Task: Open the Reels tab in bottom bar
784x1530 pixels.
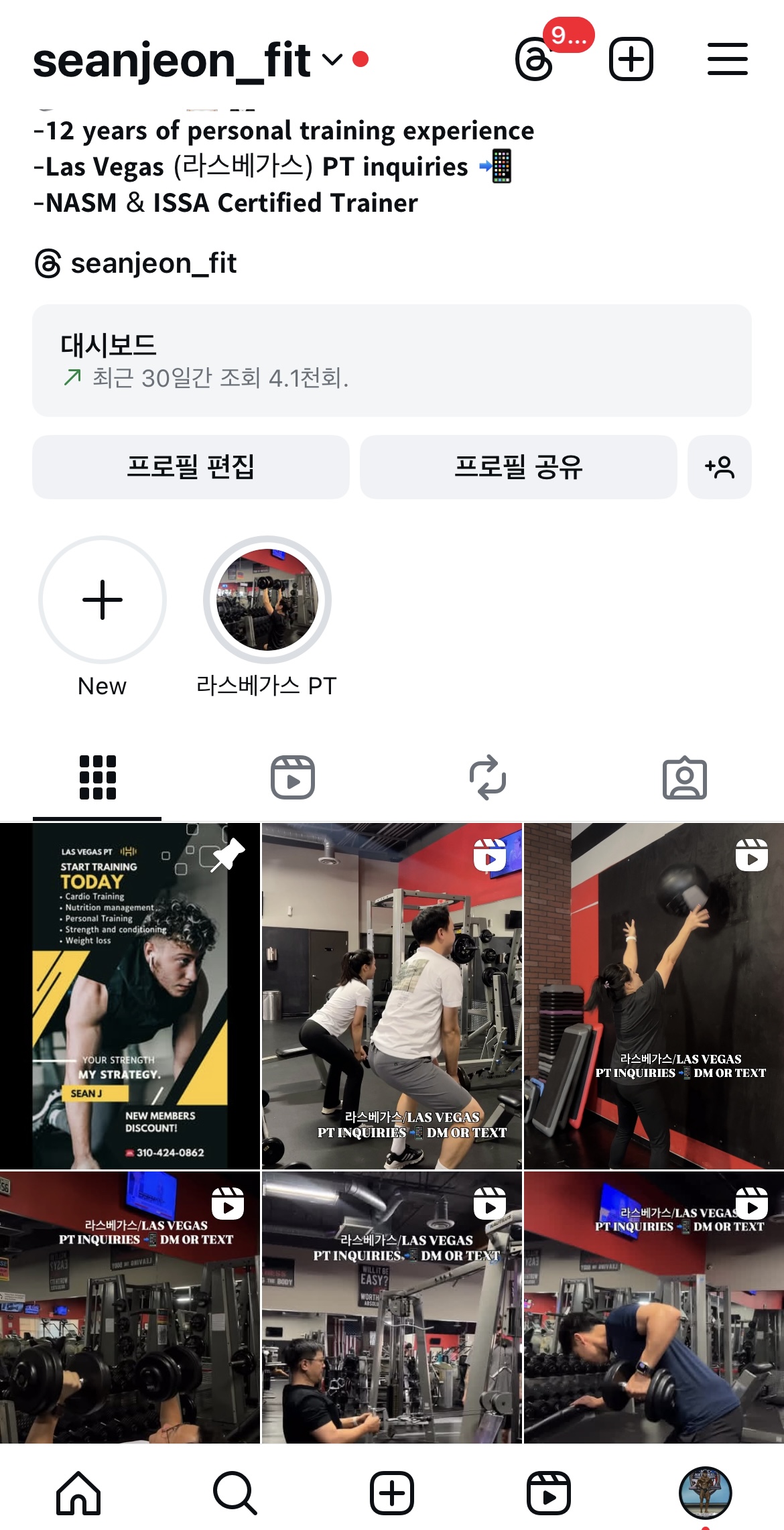Action: click(548, 1492)
